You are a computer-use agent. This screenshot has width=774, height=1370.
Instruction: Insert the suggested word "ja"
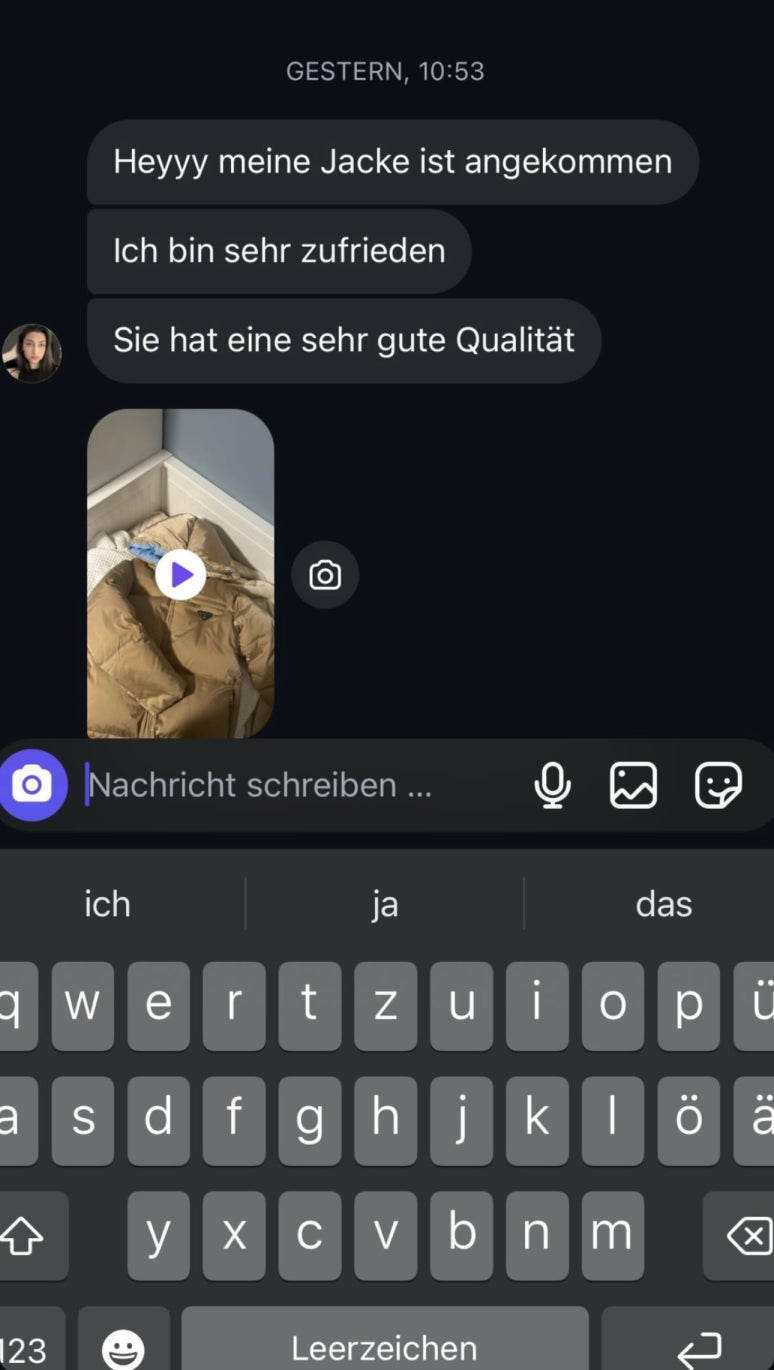(x=385, y=904)
